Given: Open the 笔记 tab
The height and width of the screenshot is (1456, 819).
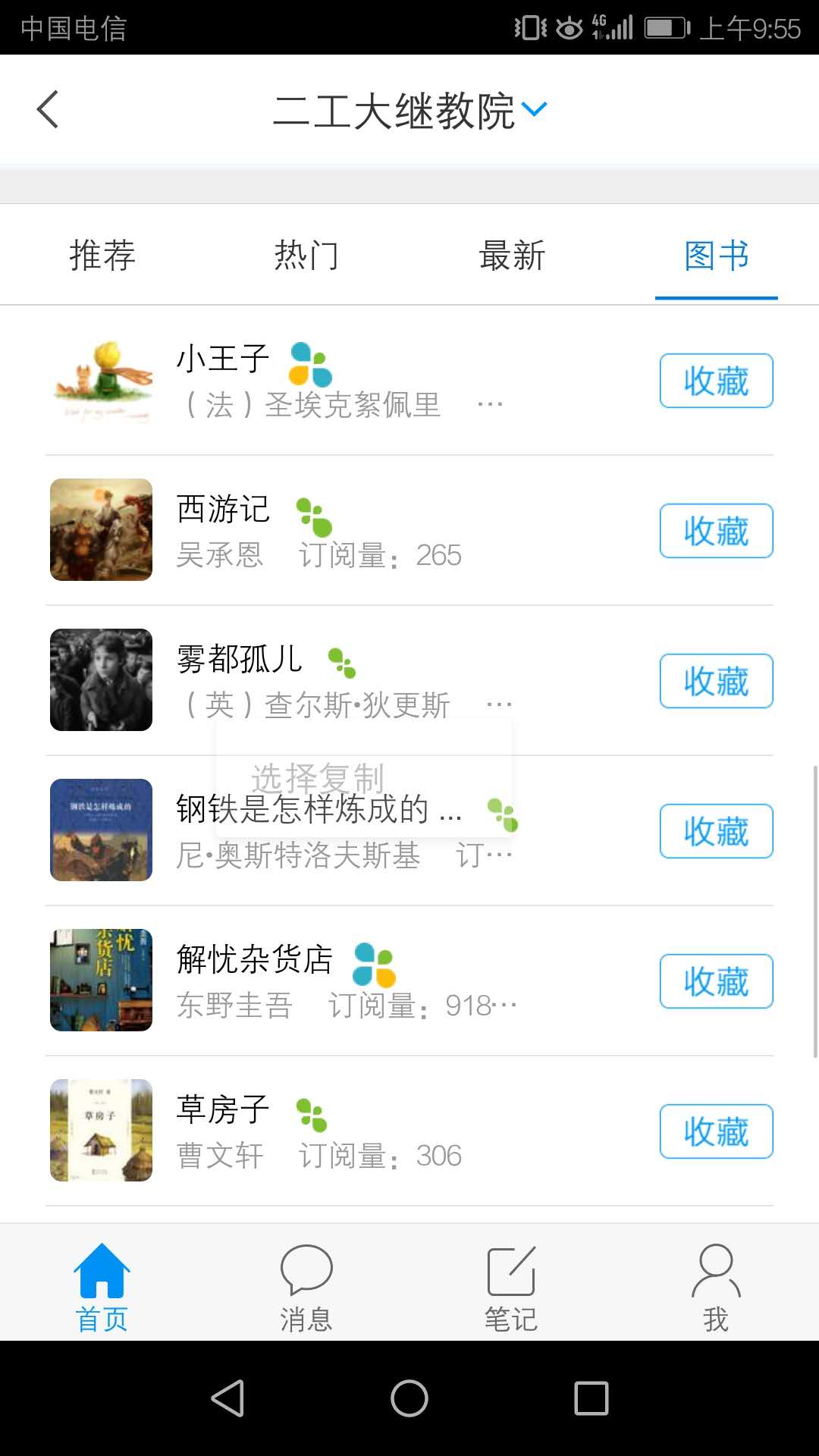Looking at the screenshot, I should tap(511, 1288).
